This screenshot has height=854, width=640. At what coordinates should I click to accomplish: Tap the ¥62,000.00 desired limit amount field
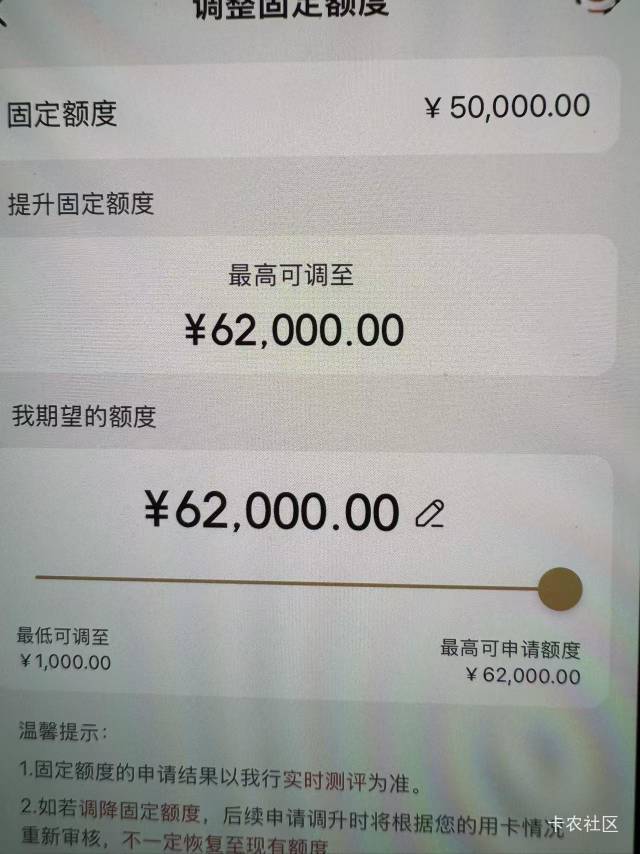coord(272,511)
